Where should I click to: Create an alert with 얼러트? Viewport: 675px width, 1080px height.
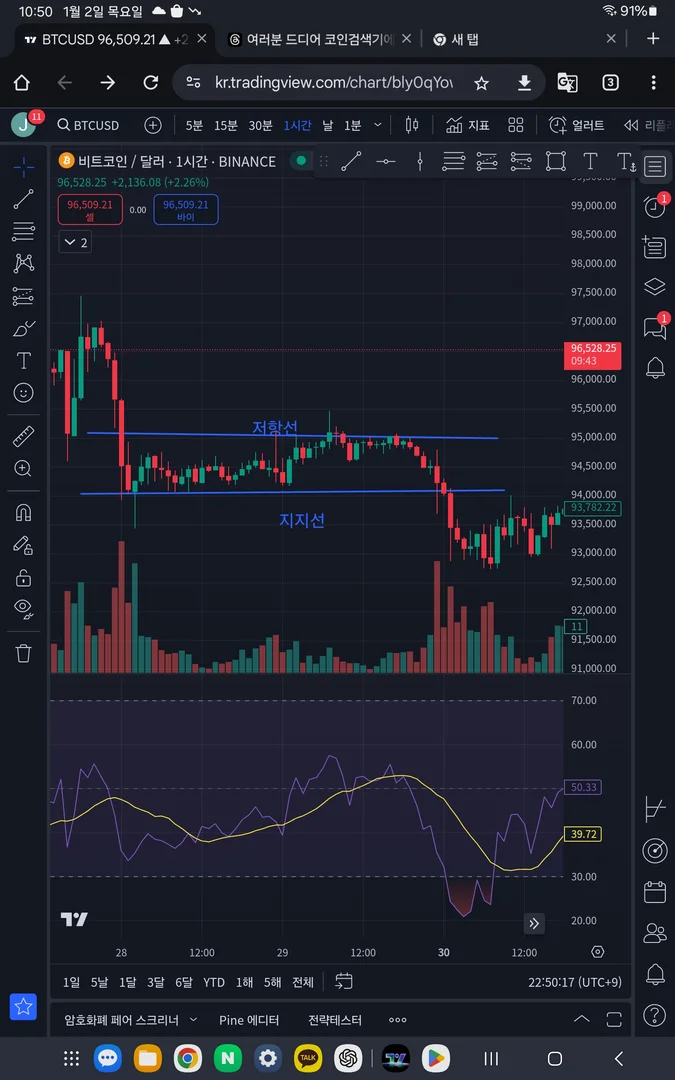pyautogui.click(x=577, y=125)
